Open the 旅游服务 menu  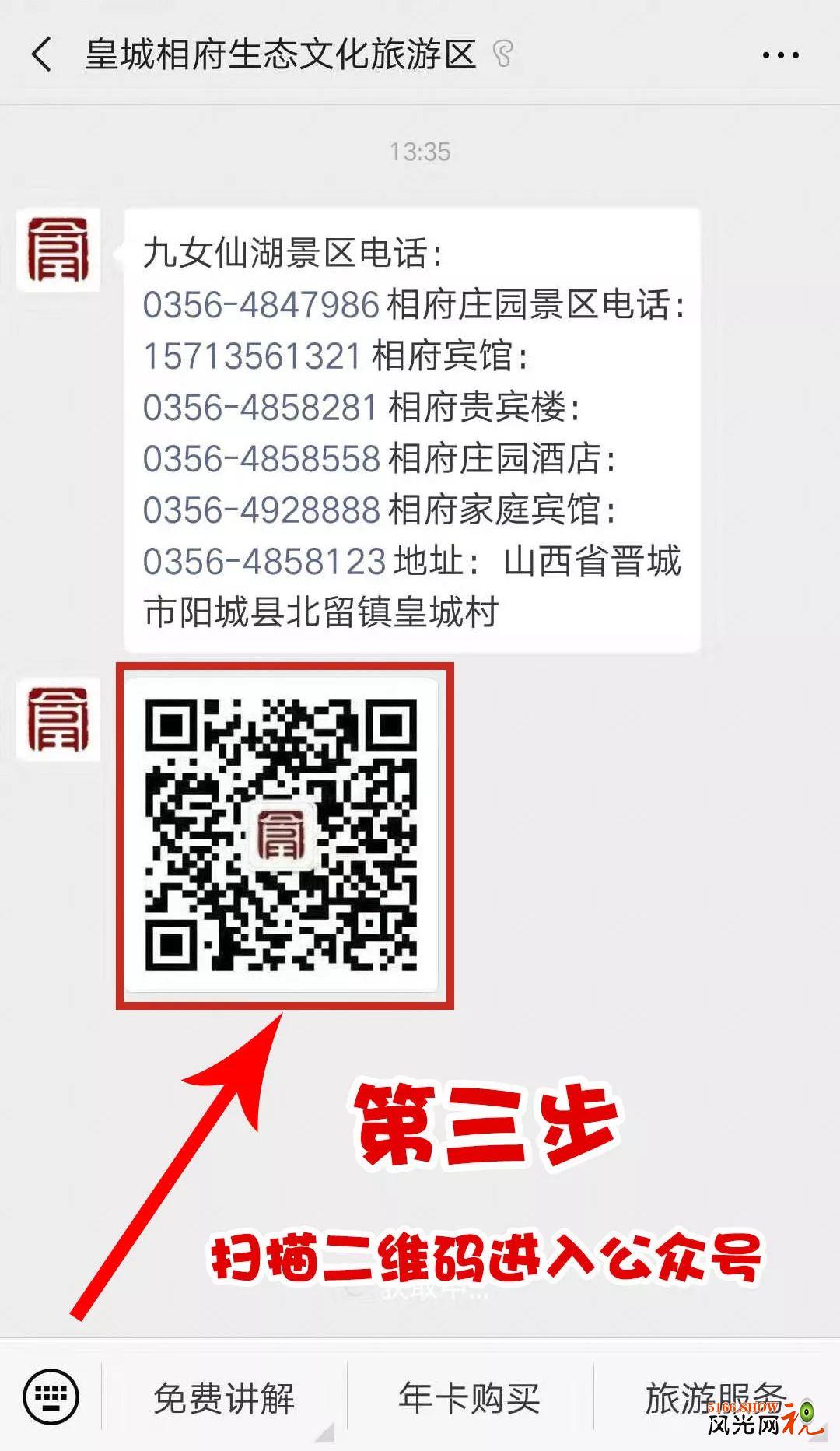pyautogui.click(x=716, y=1398)
